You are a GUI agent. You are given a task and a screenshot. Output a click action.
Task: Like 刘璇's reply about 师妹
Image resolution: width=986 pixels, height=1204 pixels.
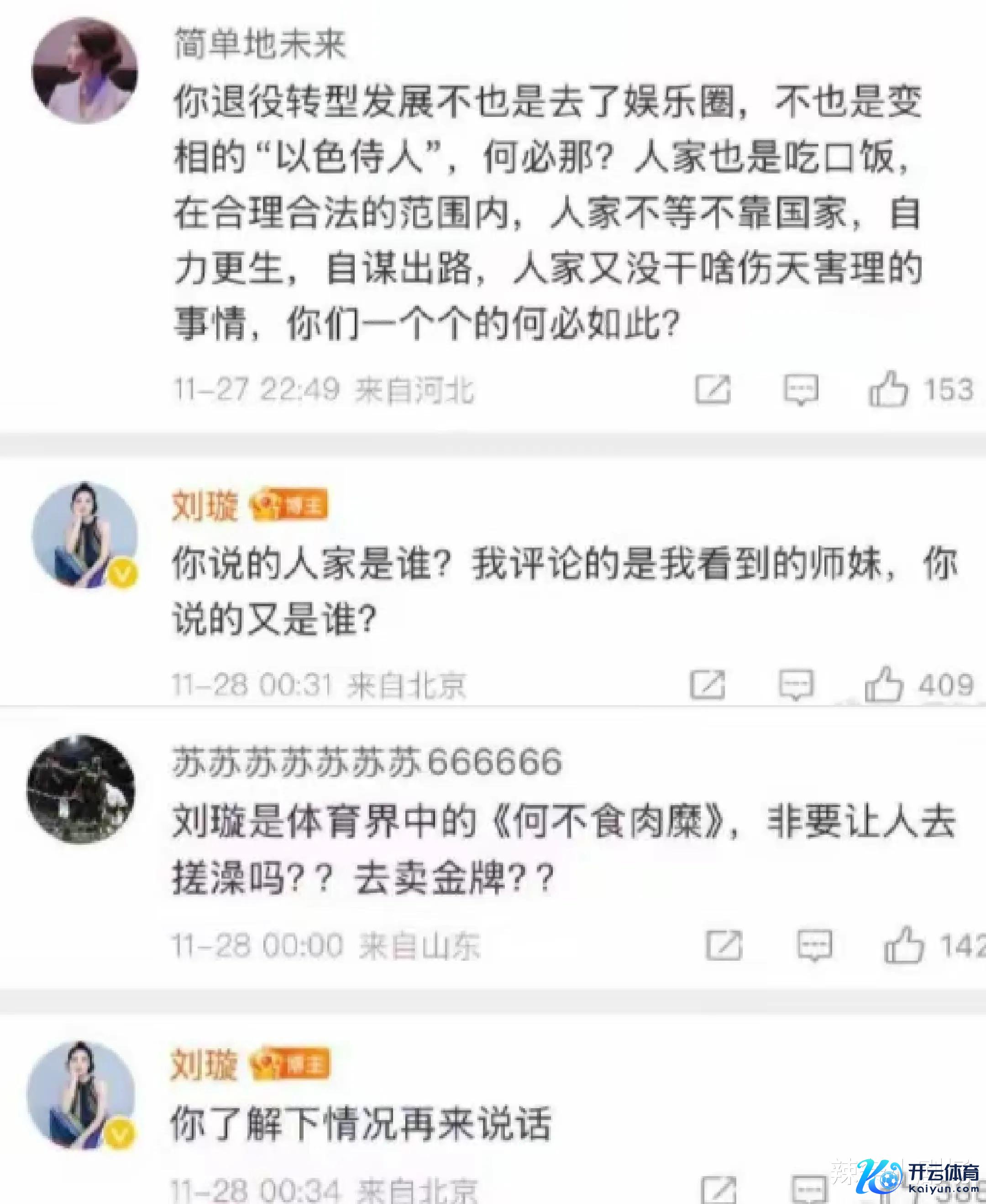884,684
